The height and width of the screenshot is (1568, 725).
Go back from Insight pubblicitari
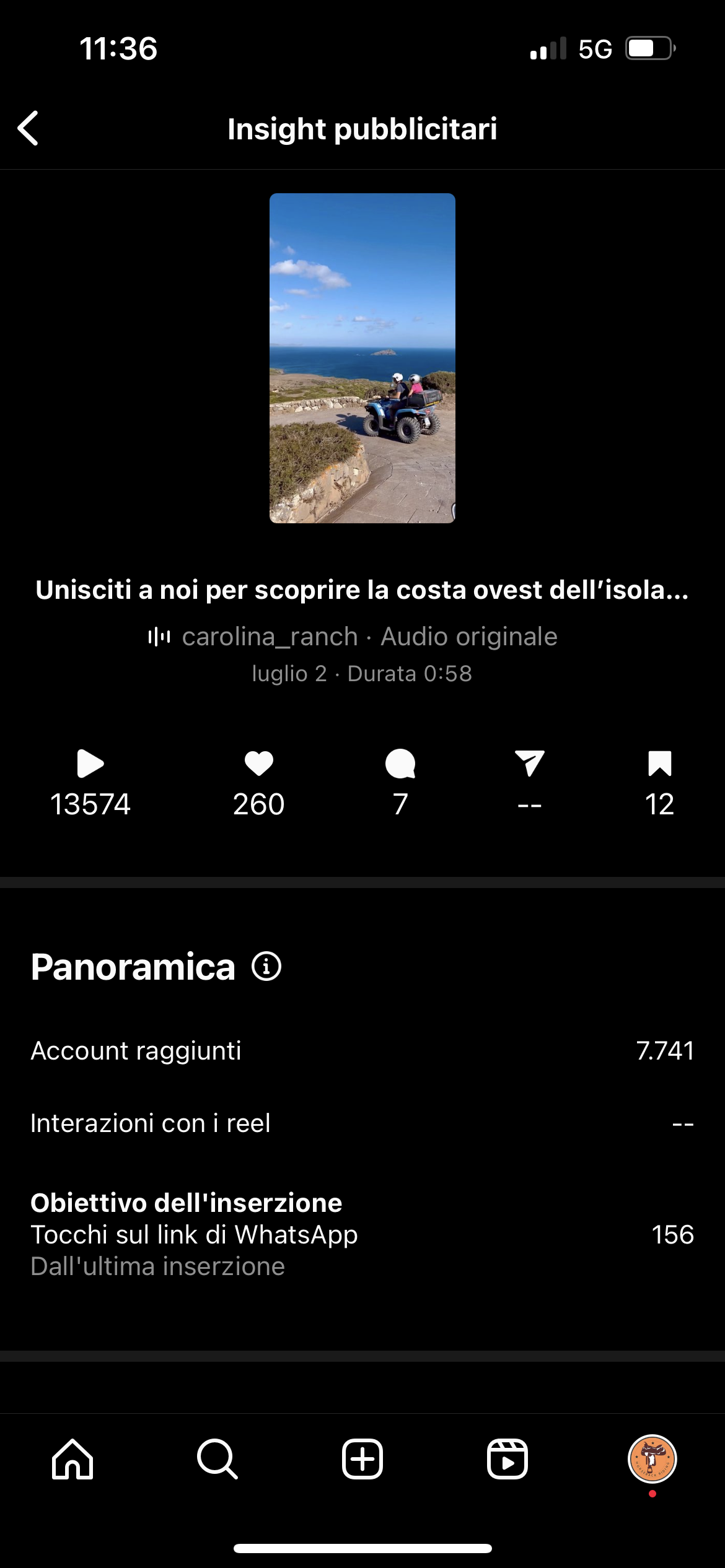pyautogui.click(x=29, y=128)
